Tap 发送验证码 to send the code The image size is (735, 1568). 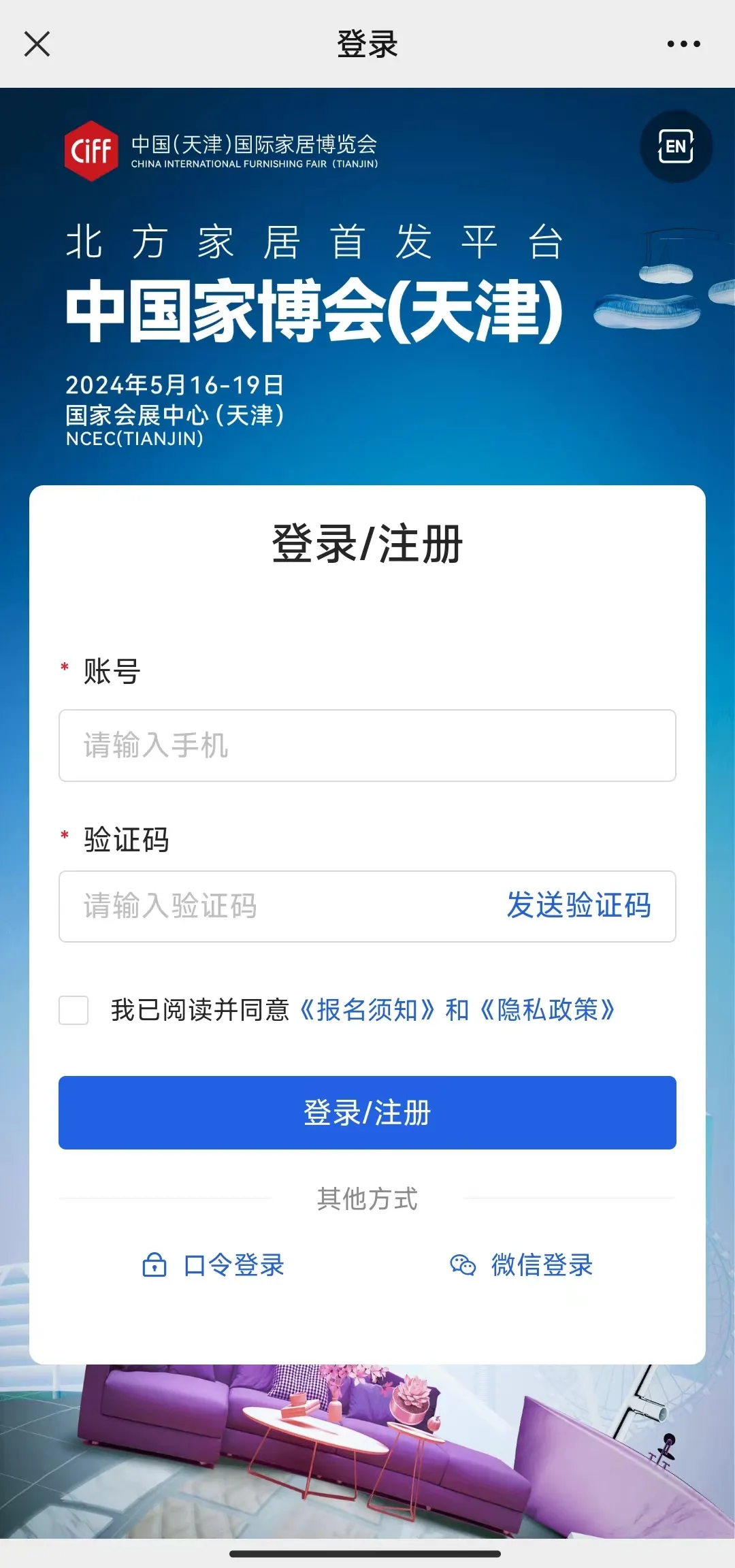579,906
